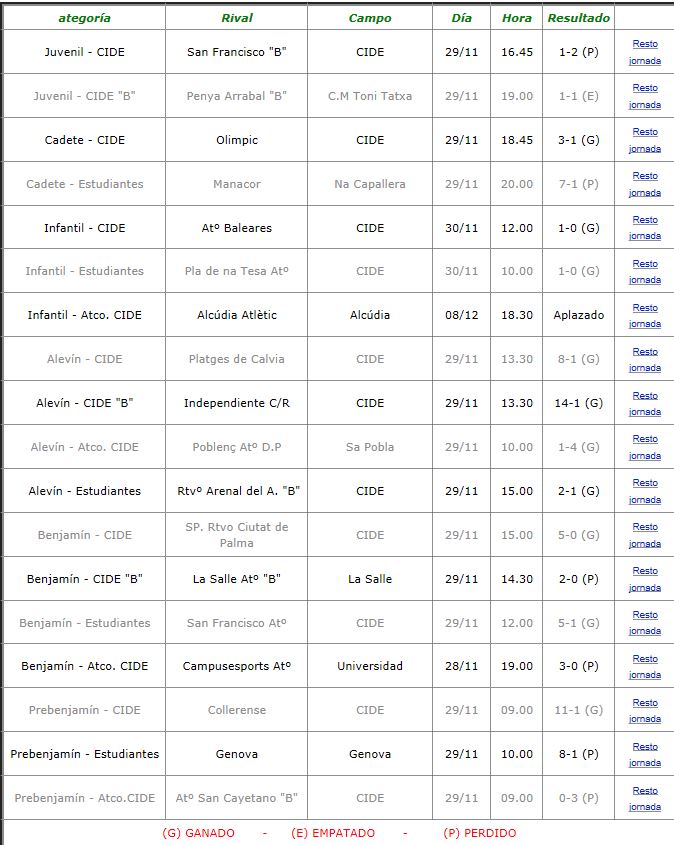Screen dimensions: 674x845
Task: View Resto jornada for Benjamín - Estudiantes
Action: [x=645, y=616]
